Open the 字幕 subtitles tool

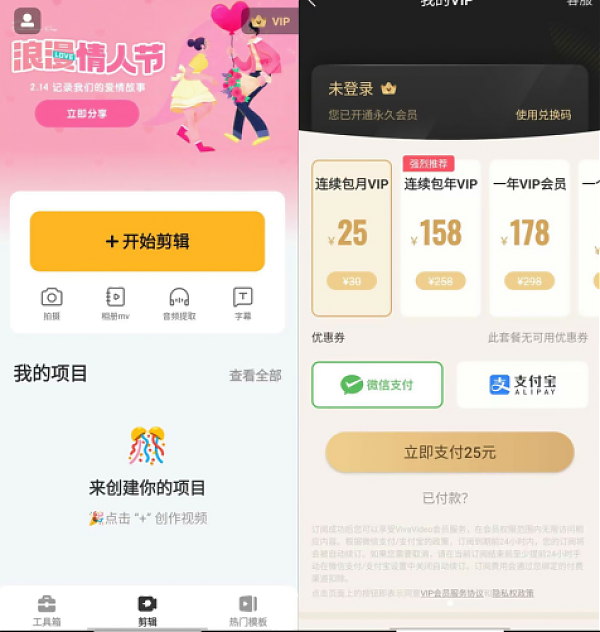(243, 302)
